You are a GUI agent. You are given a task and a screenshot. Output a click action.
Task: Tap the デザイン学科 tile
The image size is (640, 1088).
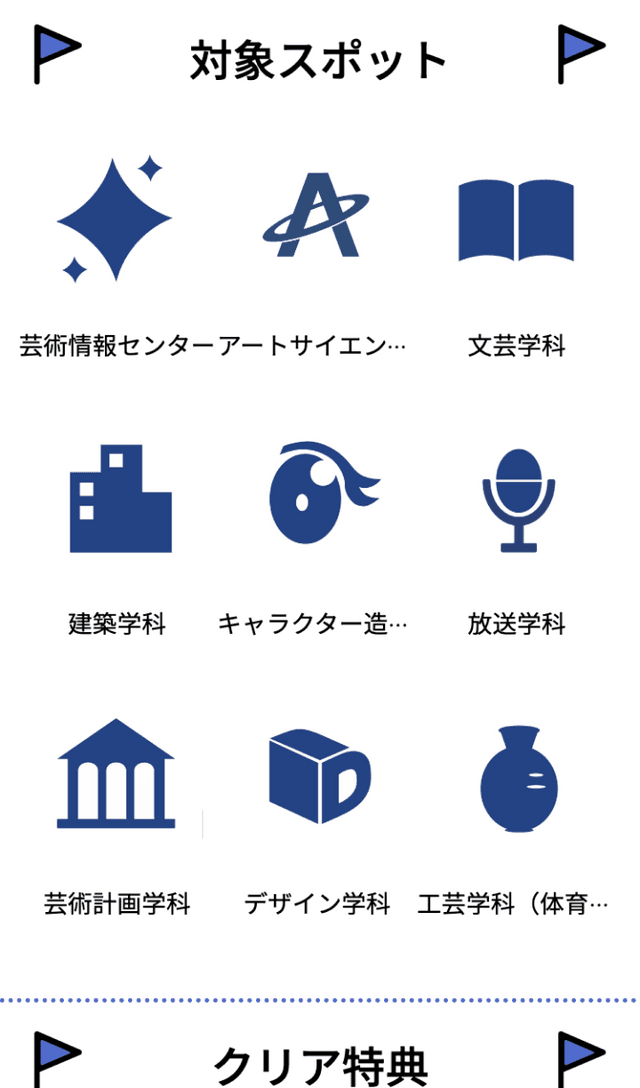coord(317,776)
